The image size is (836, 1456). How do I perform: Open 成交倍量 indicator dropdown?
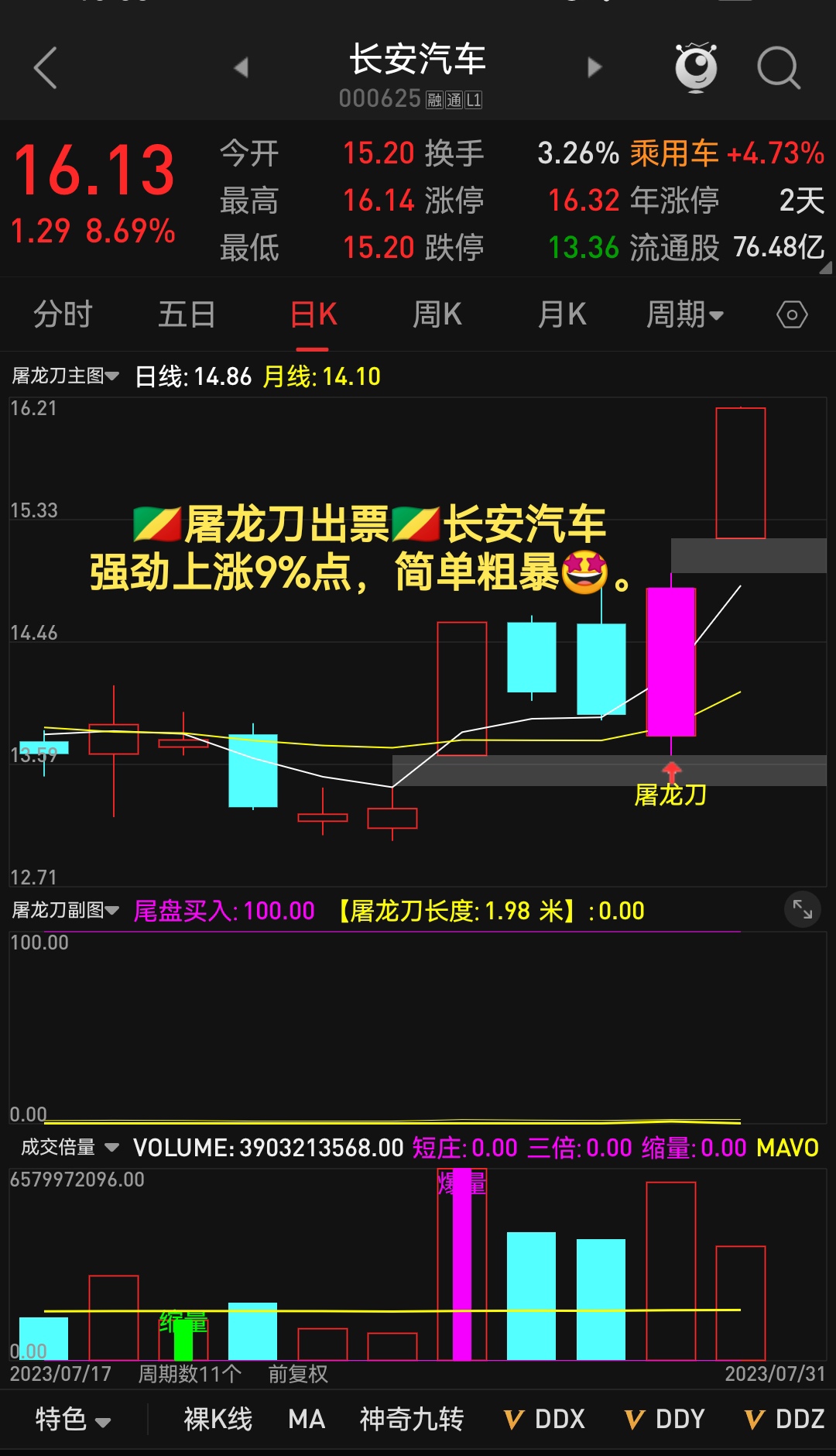[70, 1148]
